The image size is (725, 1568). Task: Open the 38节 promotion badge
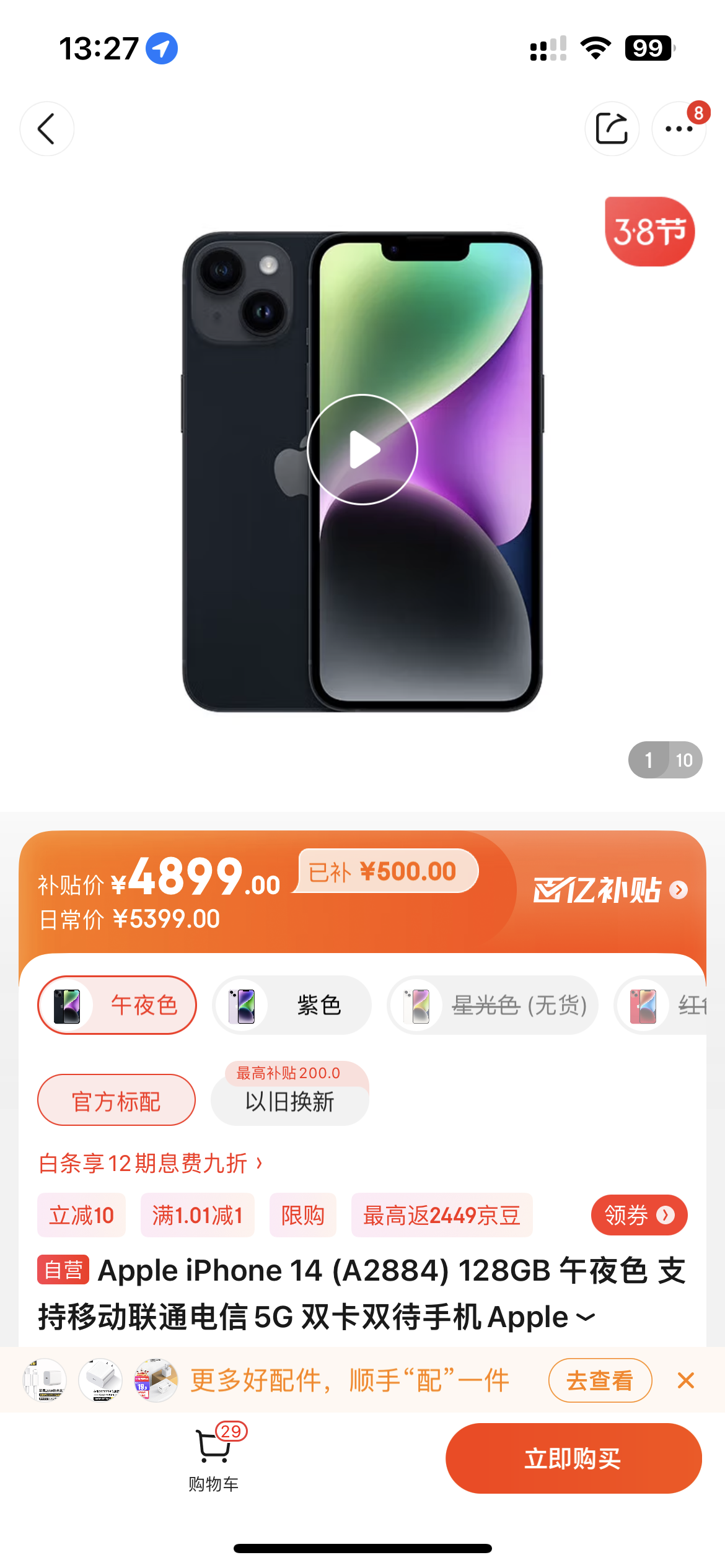point(649,232)
